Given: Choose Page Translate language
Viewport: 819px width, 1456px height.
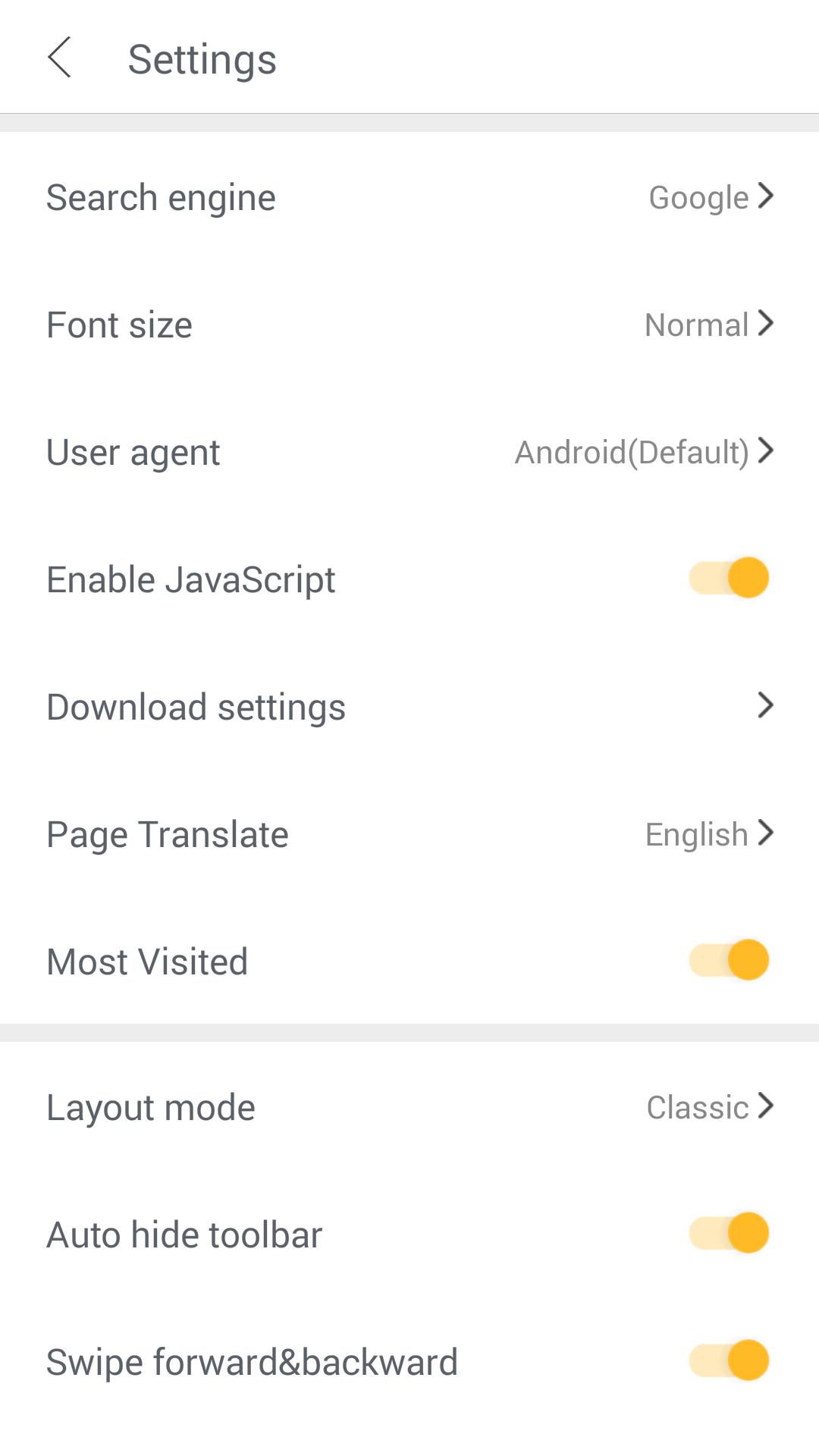Looking at the screenshot, I should click(409, 834).
